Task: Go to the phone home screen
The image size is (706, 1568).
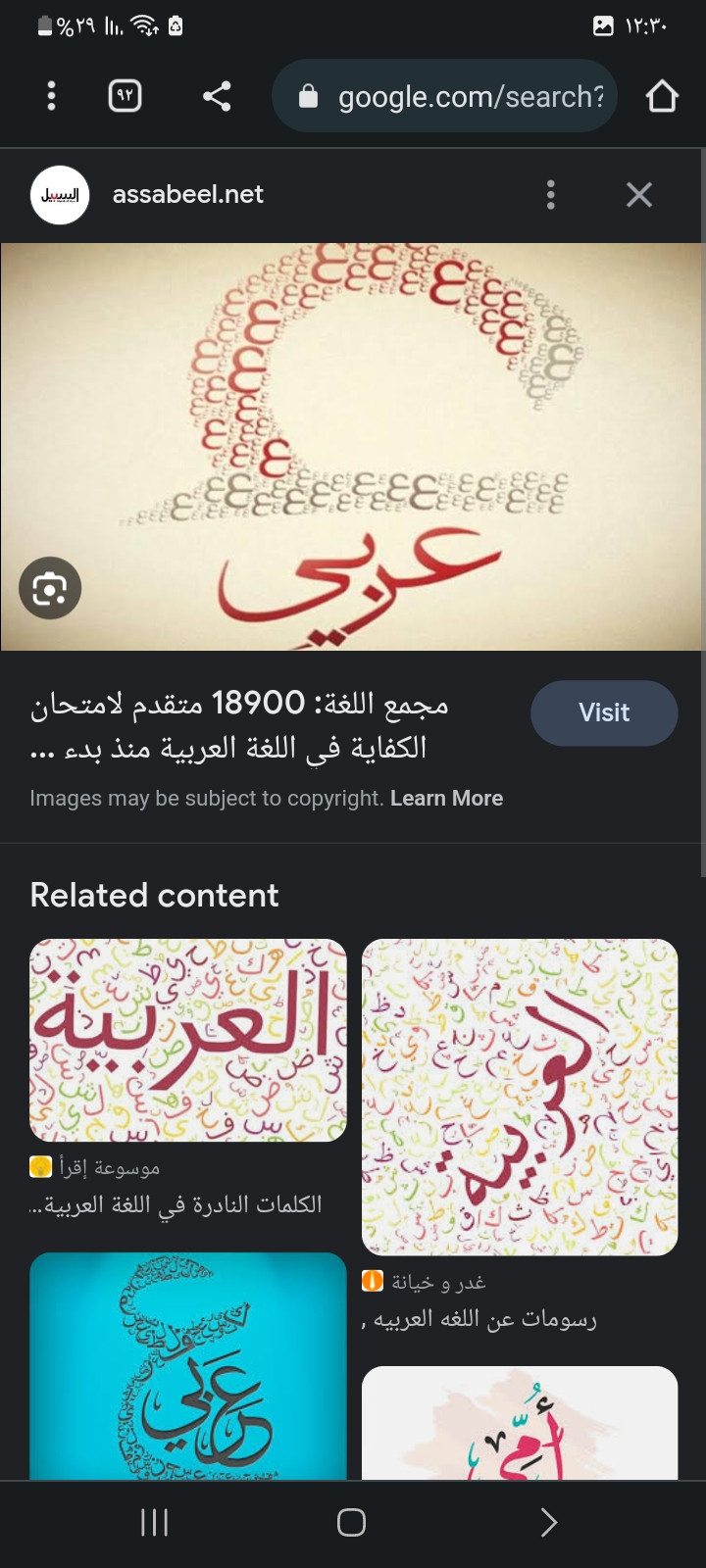Action: pyautogui.click(x=351, y=1522)
